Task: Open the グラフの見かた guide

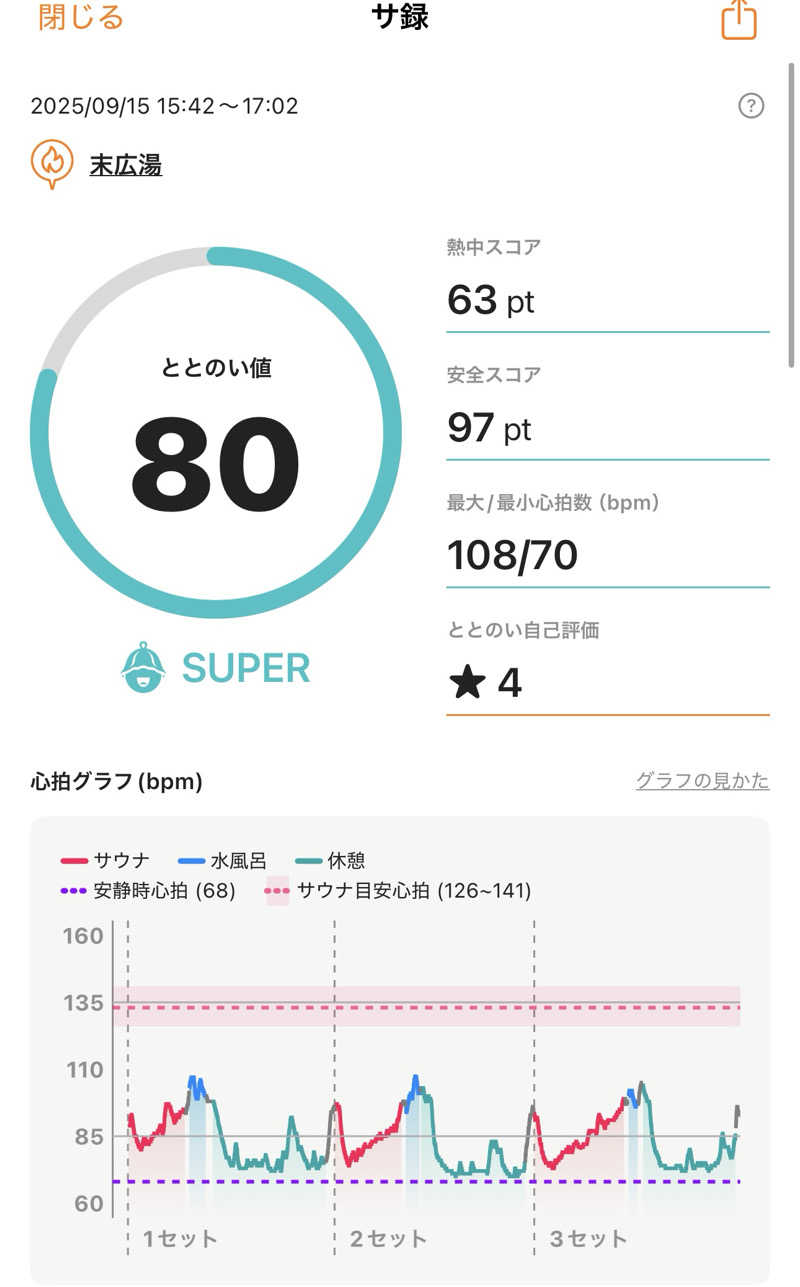Action: 702,781
